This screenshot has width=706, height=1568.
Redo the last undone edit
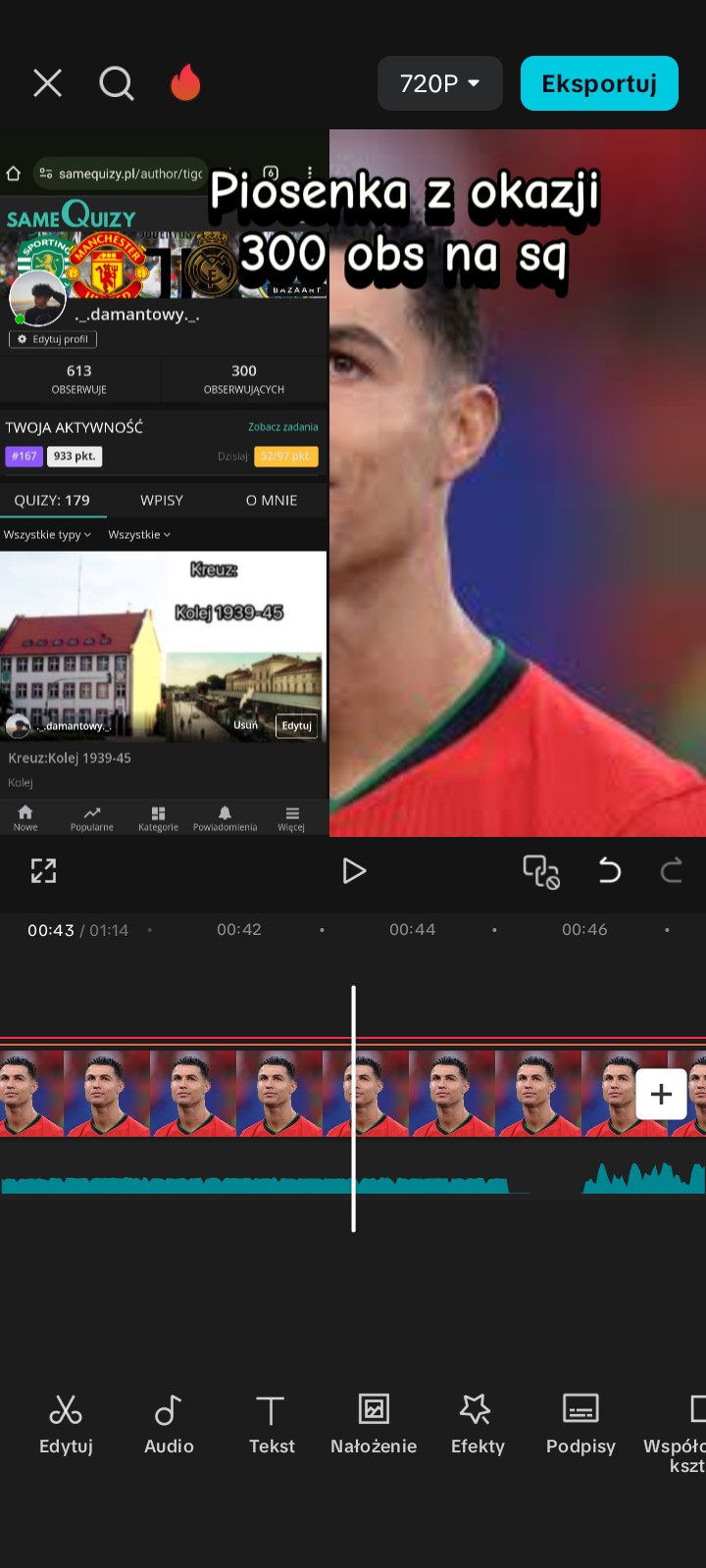tap(672, 870)
